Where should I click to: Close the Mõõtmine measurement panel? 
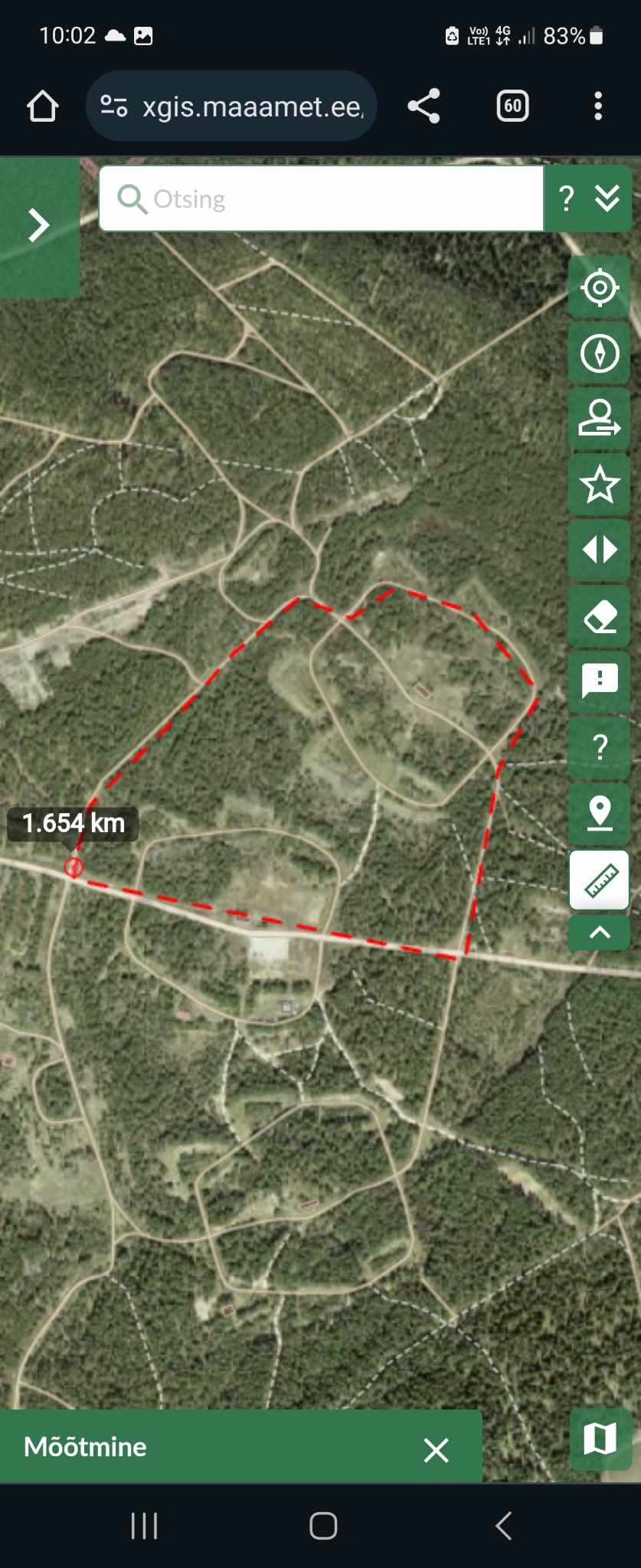[437, 1449]
